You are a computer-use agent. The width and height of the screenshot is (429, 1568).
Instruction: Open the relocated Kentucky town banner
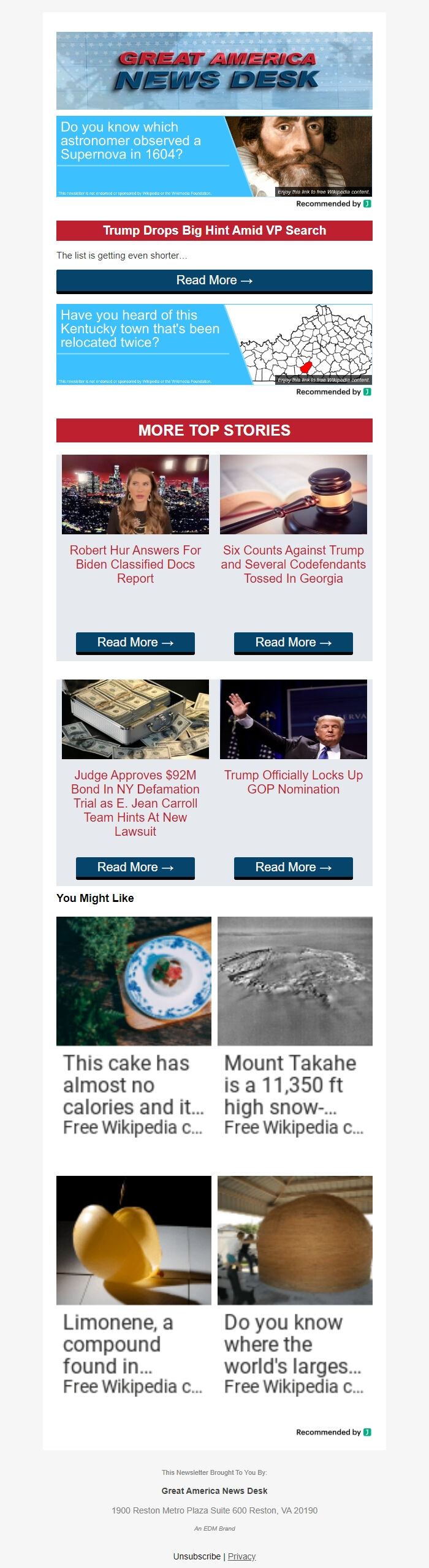pos(214,344)
